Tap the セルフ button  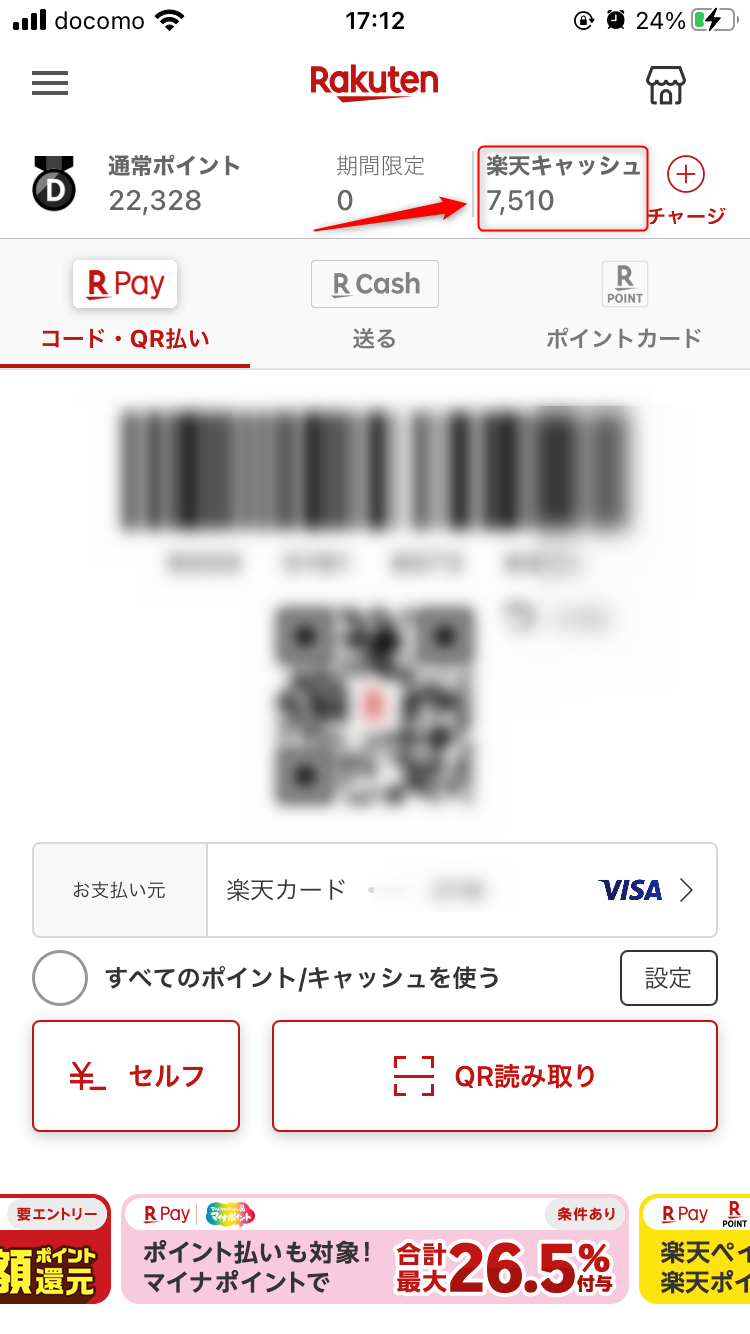[x=136, y=1076]
